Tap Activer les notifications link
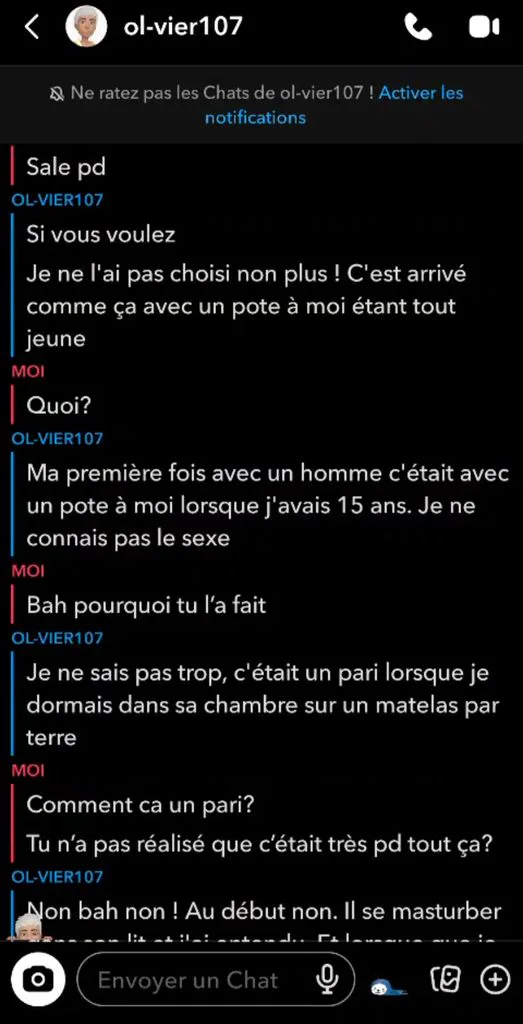The width and height of the screenshot is (523, 1024). click(334, 105)
